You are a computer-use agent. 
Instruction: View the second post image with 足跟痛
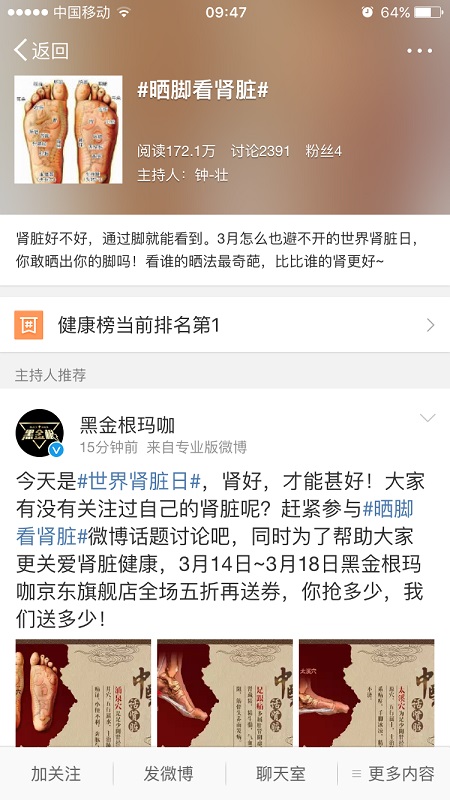[225, 693]
